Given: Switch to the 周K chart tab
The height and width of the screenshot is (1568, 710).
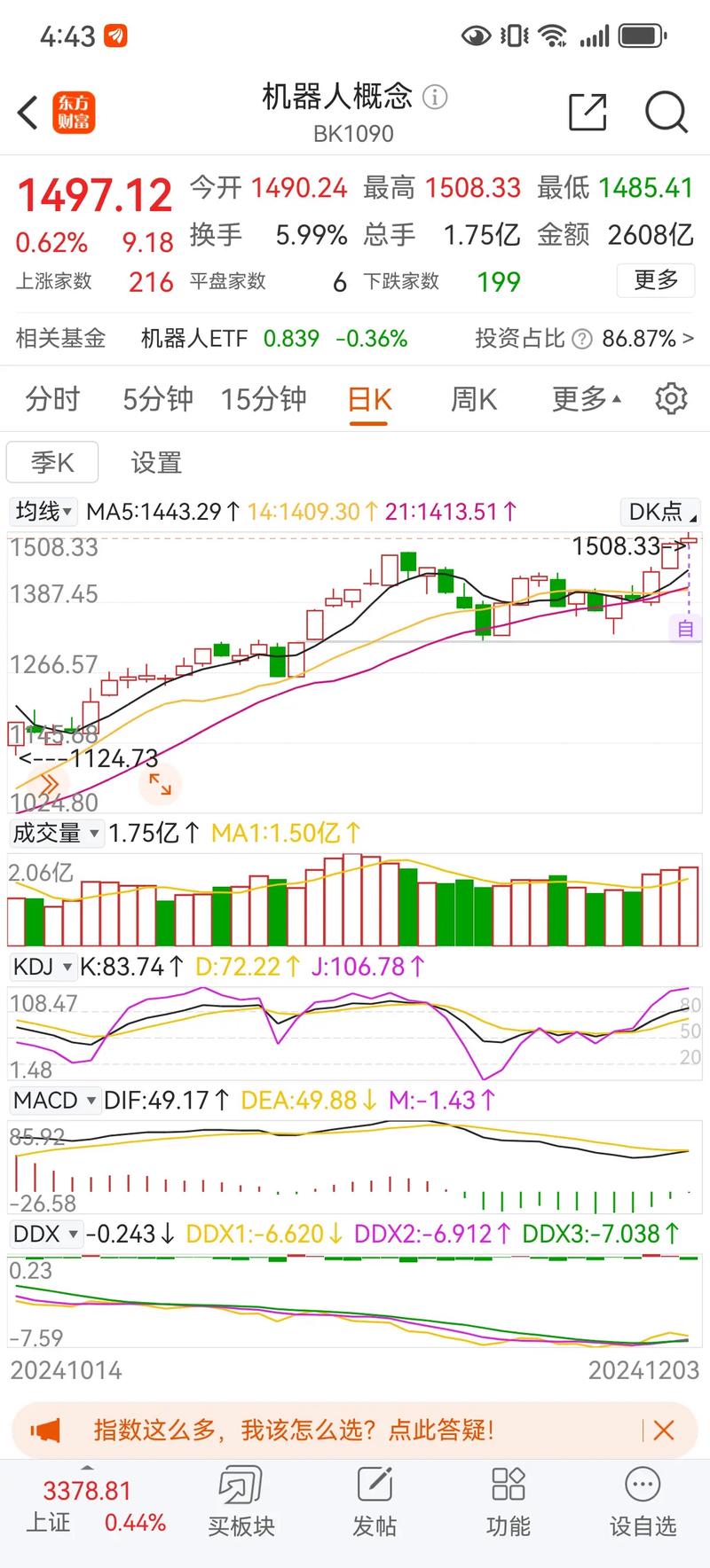Looking at the screenshot, I should 473,400.
